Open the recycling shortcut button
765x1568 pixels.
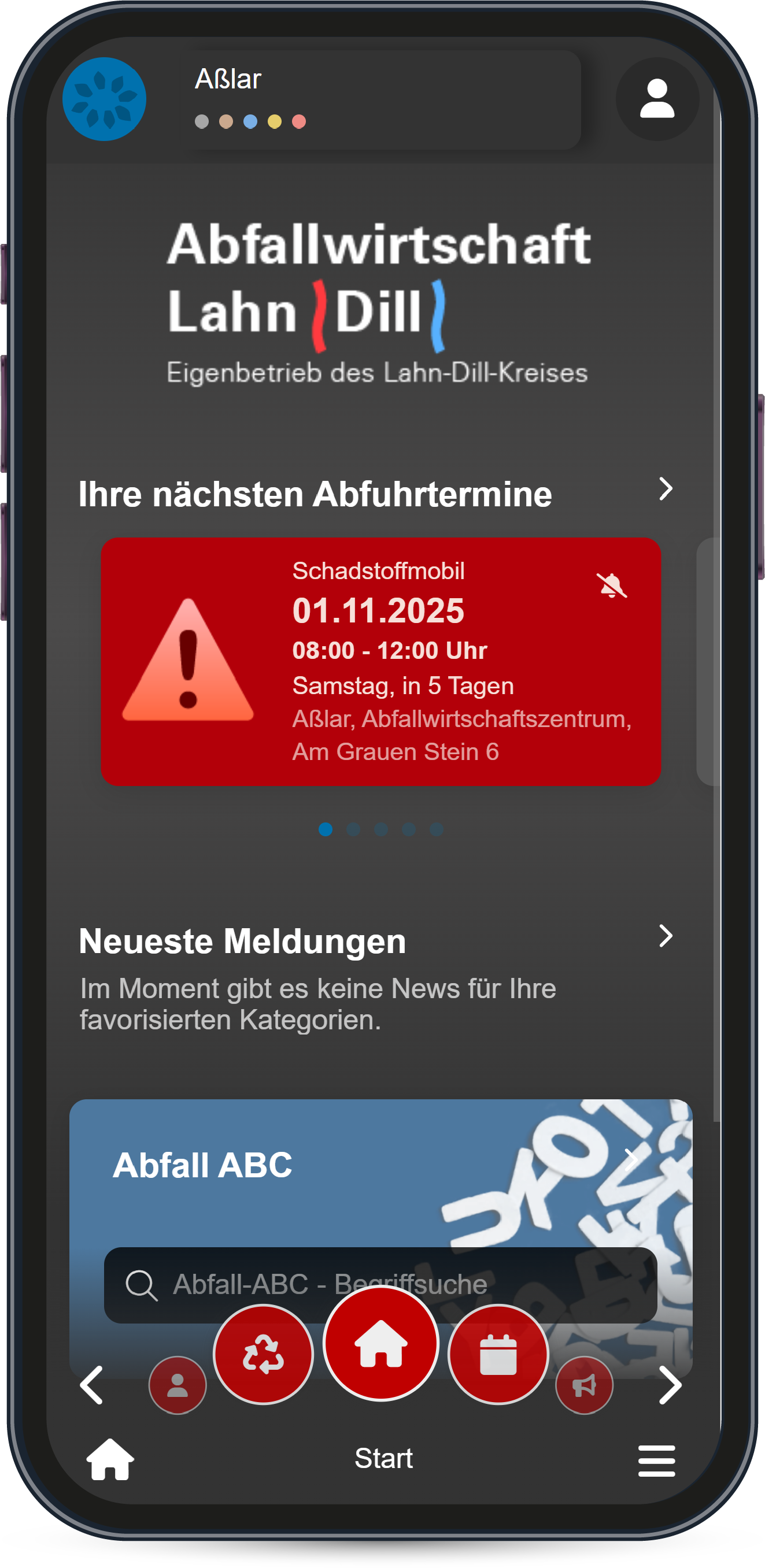(263, 1355)
